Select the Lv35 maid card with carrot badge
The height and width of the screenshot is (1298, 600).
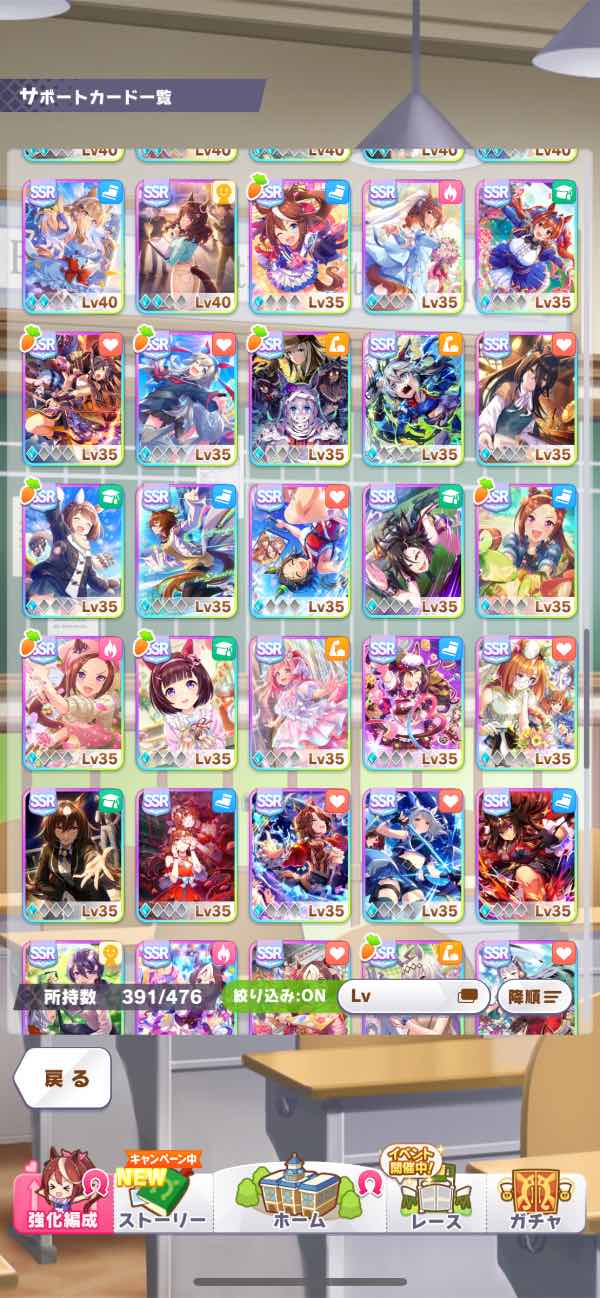(299, 245)
